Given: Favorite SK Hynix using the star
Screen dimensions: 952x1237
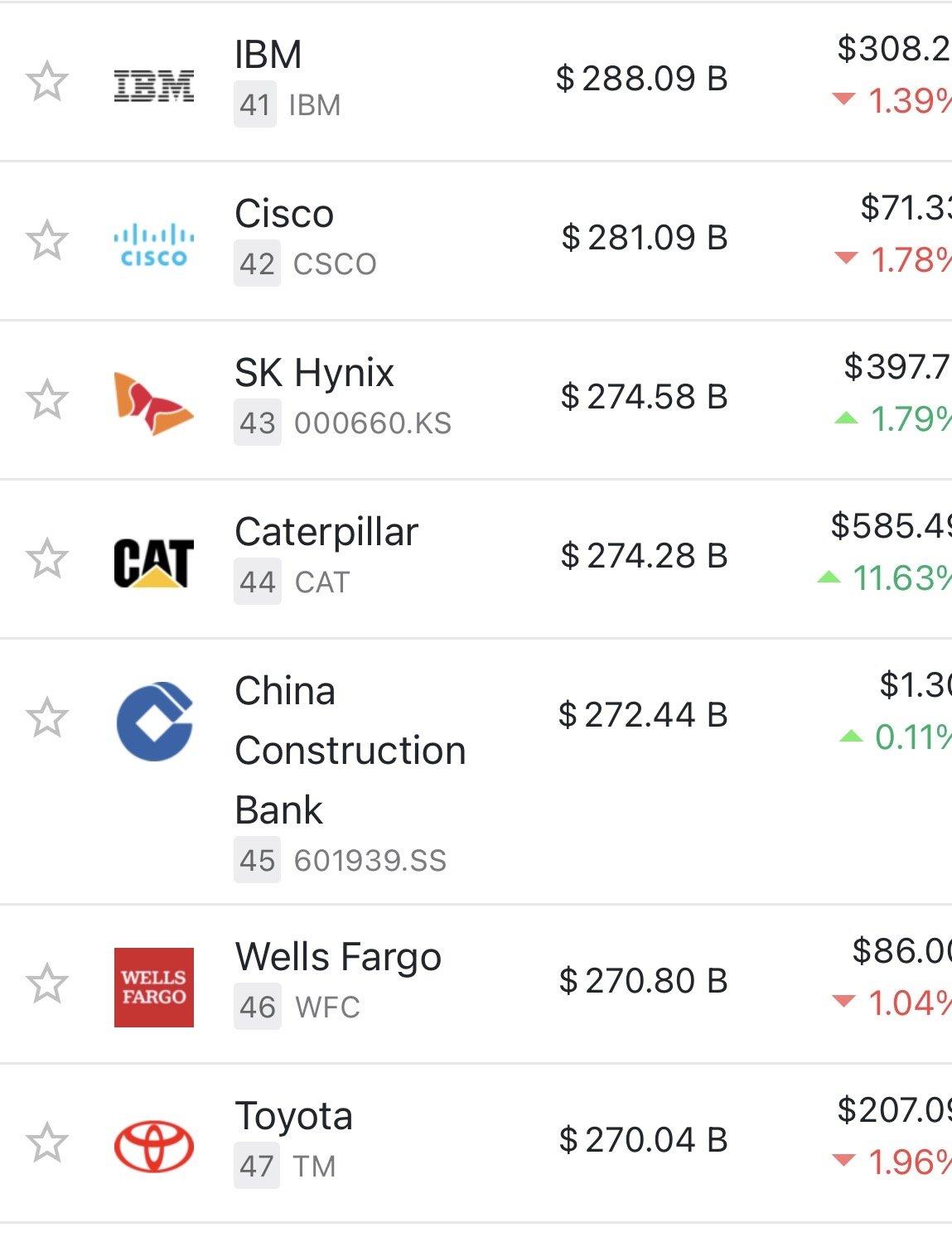Looking at the screenshot, I should (x=46, y=399).
